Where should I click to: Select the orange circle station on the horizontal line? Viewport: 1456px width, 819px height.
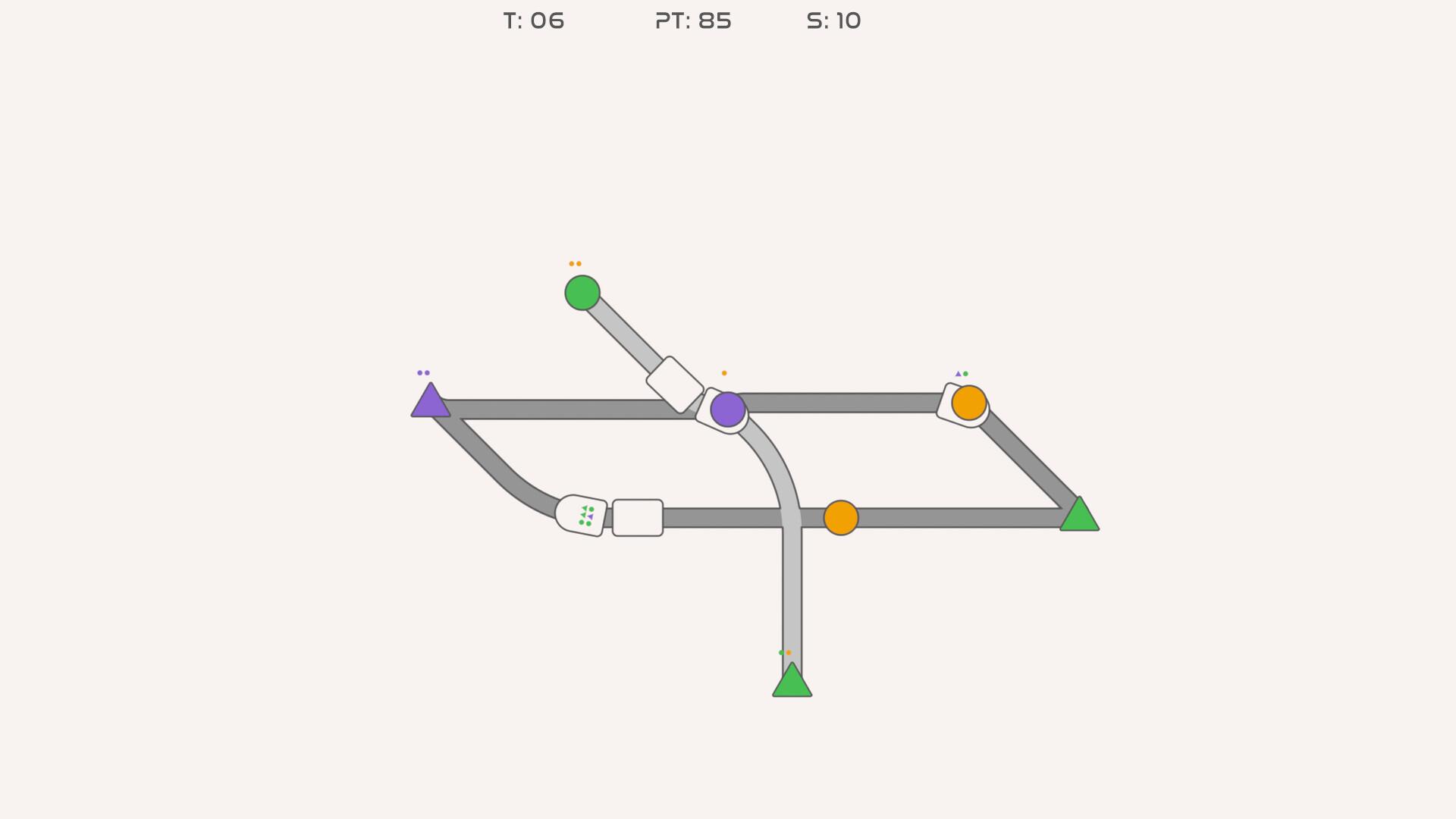point(840,518)
